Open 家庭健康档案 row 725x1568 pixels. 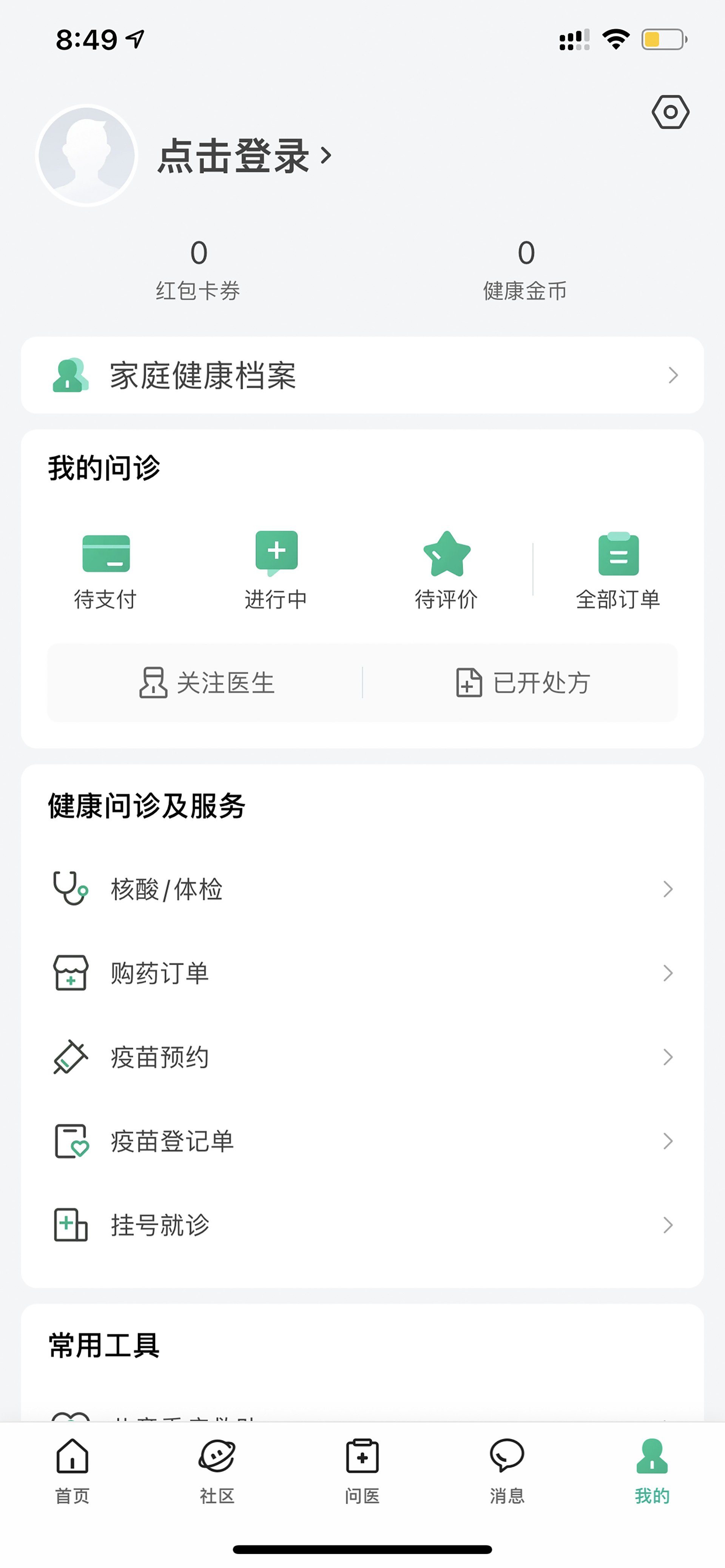click(x=362, y=375)
